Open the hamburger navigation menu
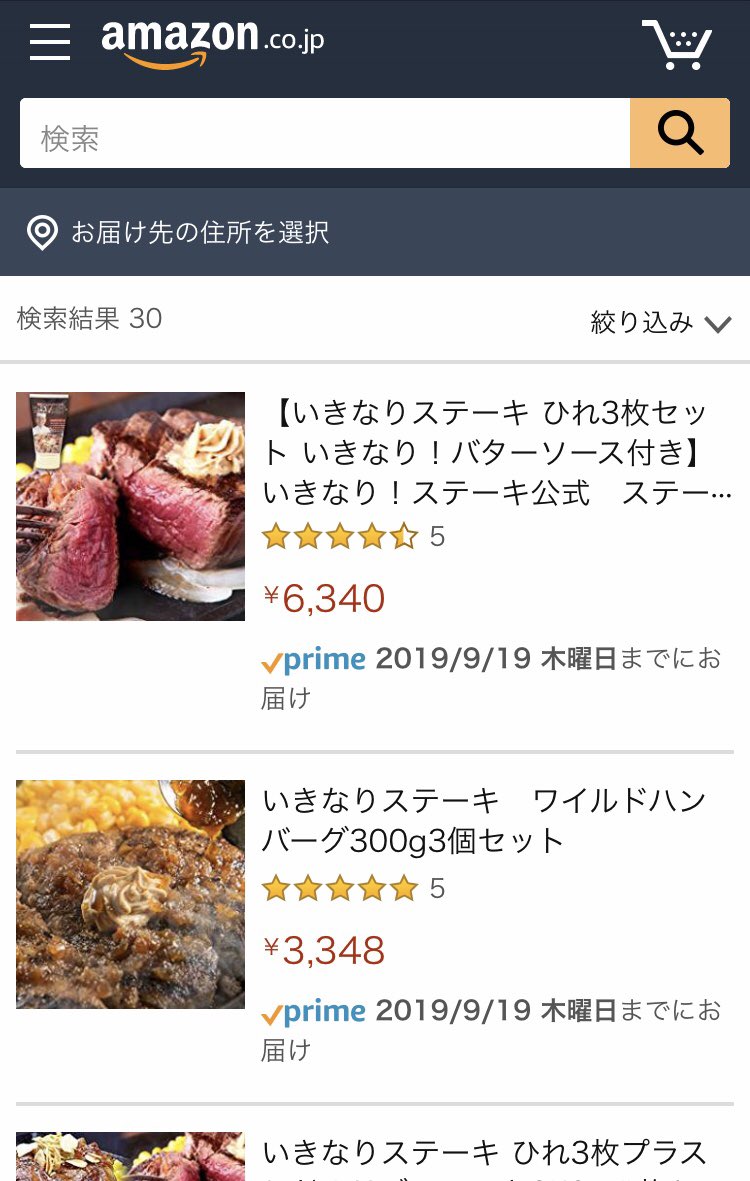This screenshot has width=750, height=1181. pos(50,42)
